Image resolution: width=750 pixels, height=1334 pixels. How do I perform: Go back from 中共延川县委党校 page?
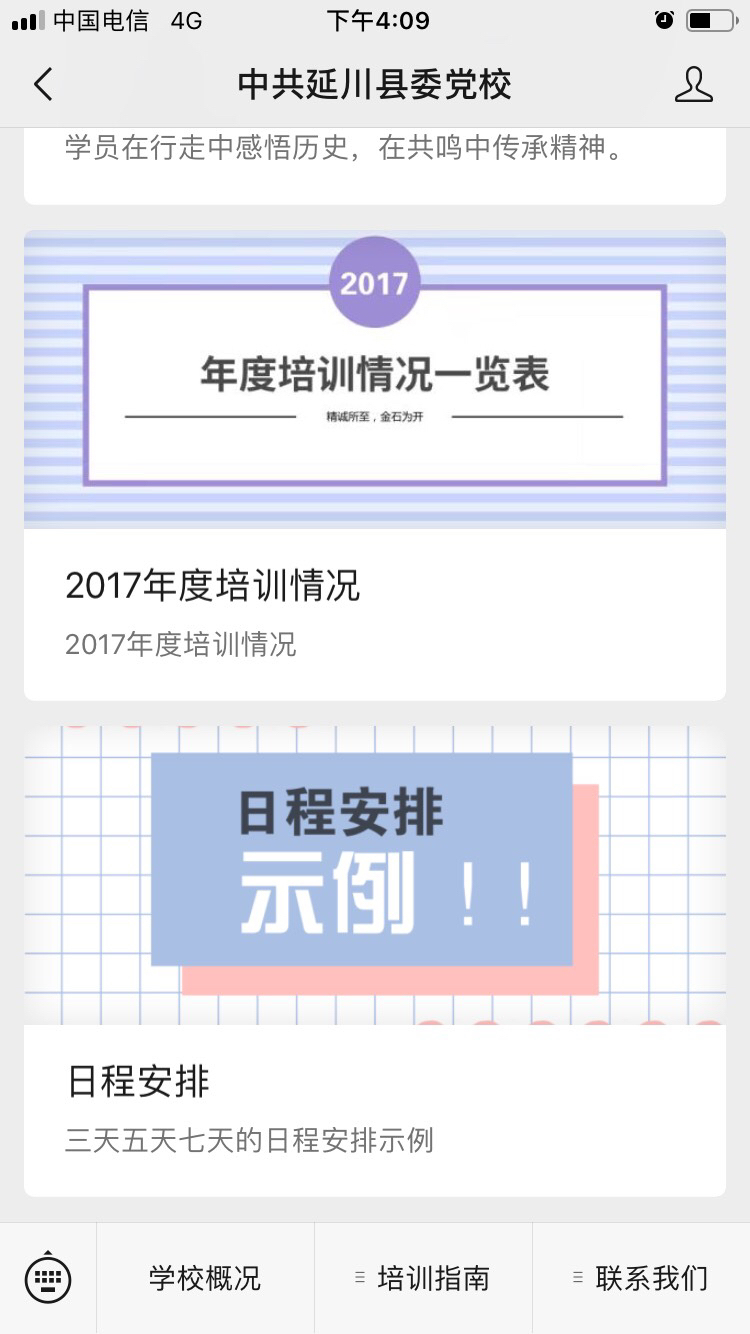42,85
